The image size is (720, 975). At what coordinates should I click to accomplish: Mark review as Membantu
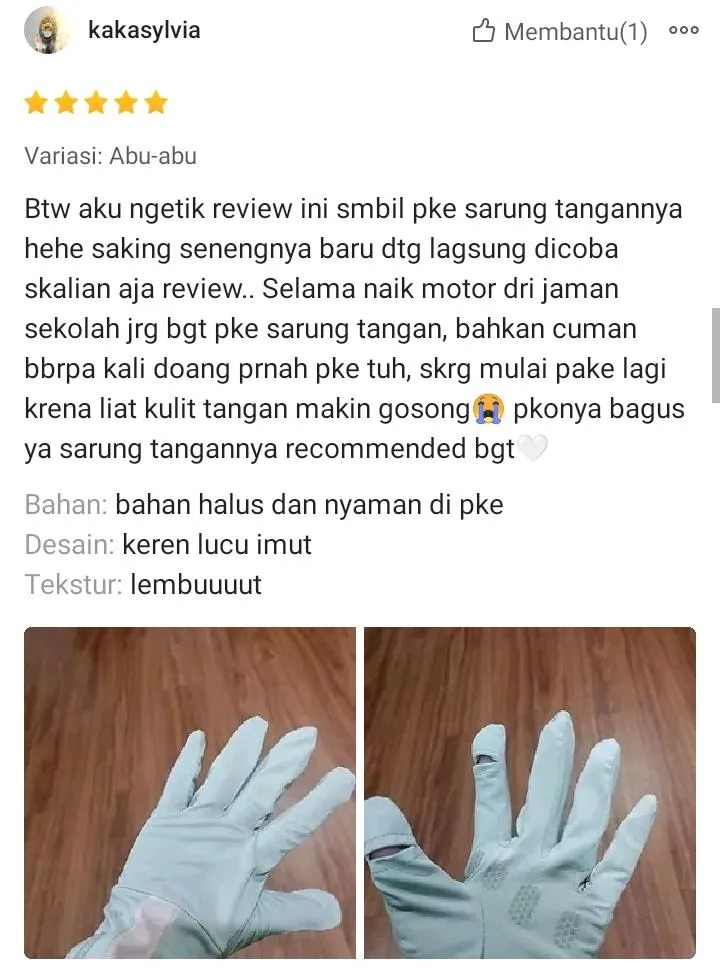click(x=559, y=32)
